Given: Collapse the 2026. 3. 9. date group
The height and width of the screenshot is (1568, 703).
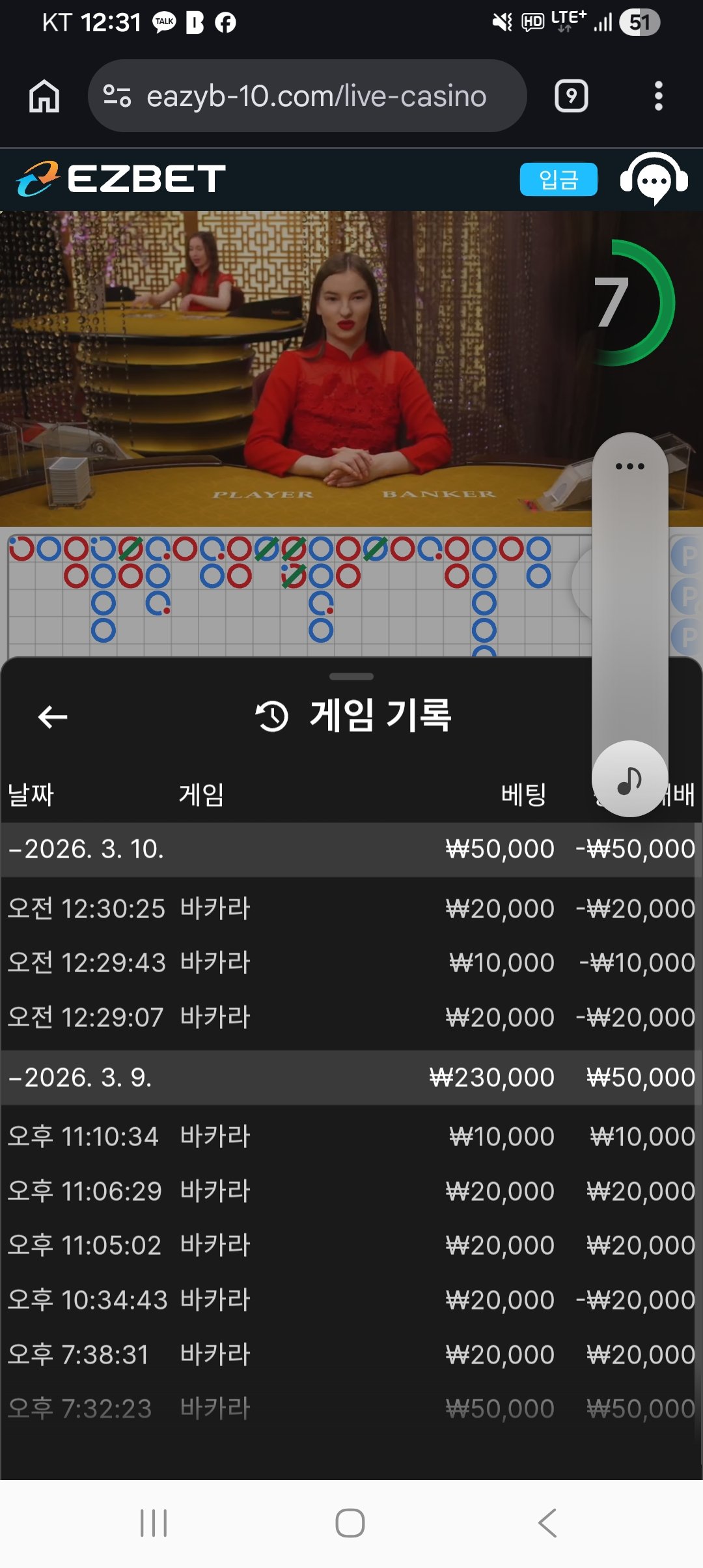Looking at the screenshot, I should pyautogui.click(x=79, y=1078).
